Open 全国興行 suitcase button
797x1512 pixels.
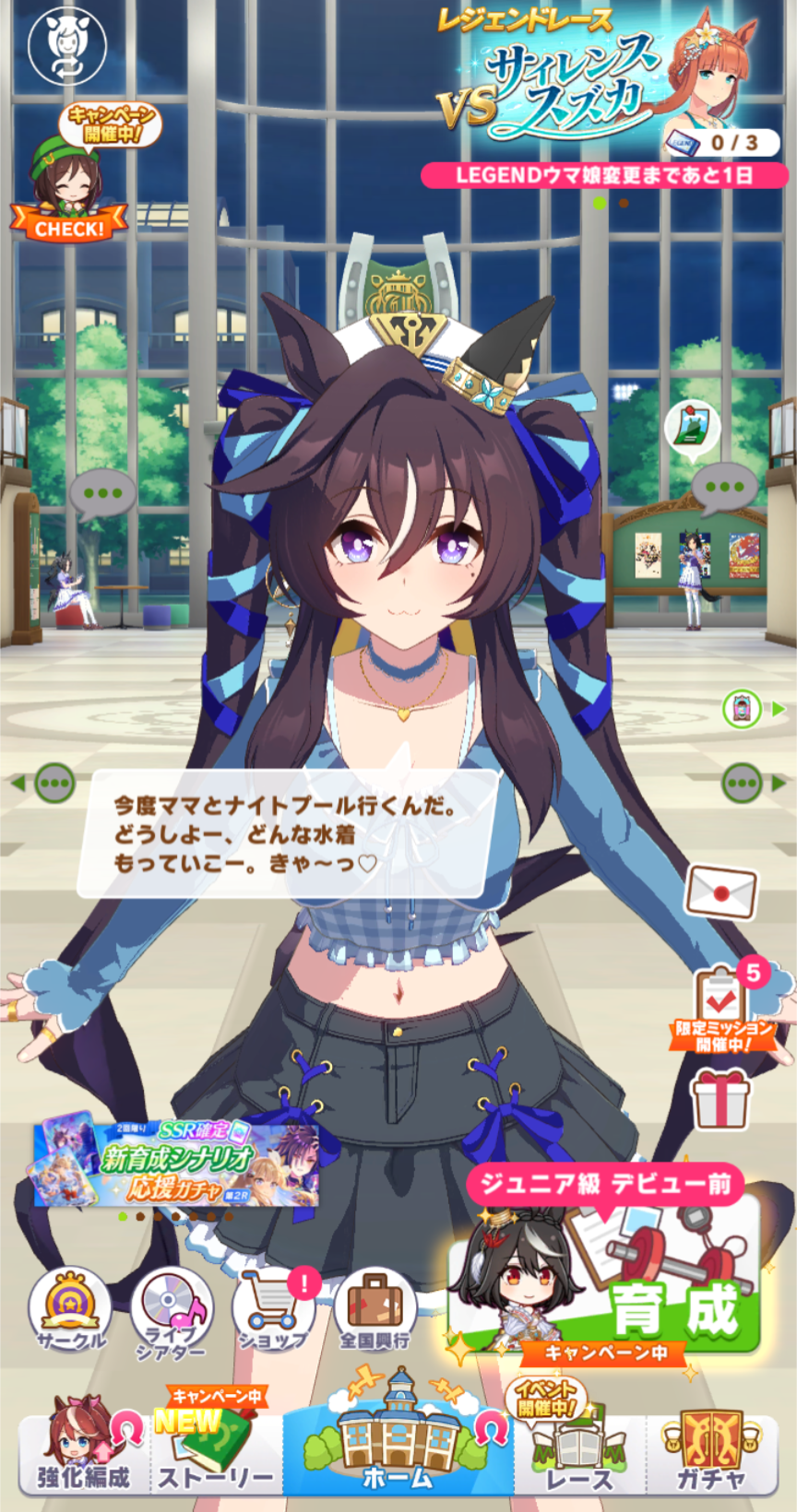[x=374, y=1309]
